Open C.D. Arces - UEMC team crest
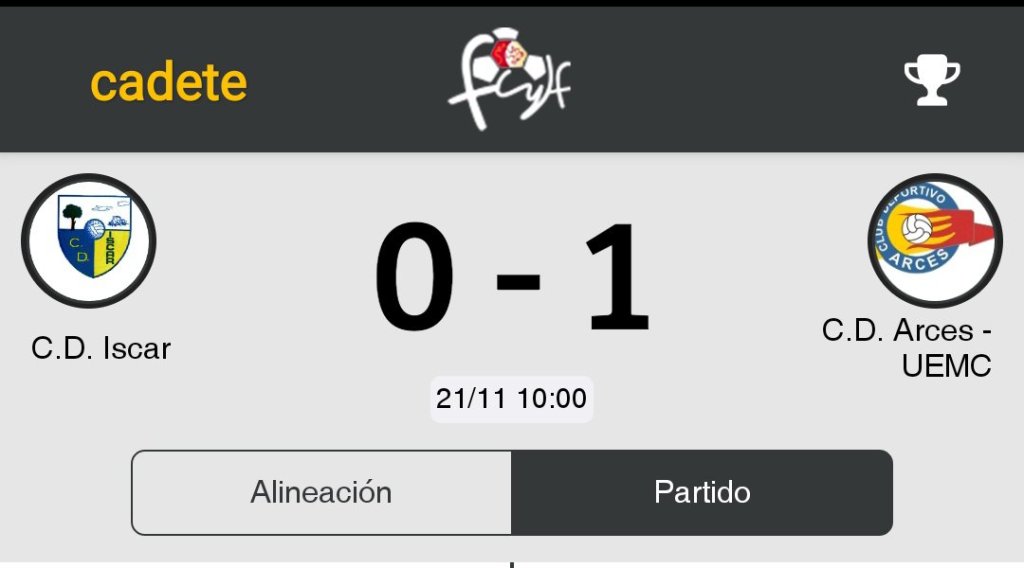The height and width of the screenshot is (568, 1024). pos(934,240)
